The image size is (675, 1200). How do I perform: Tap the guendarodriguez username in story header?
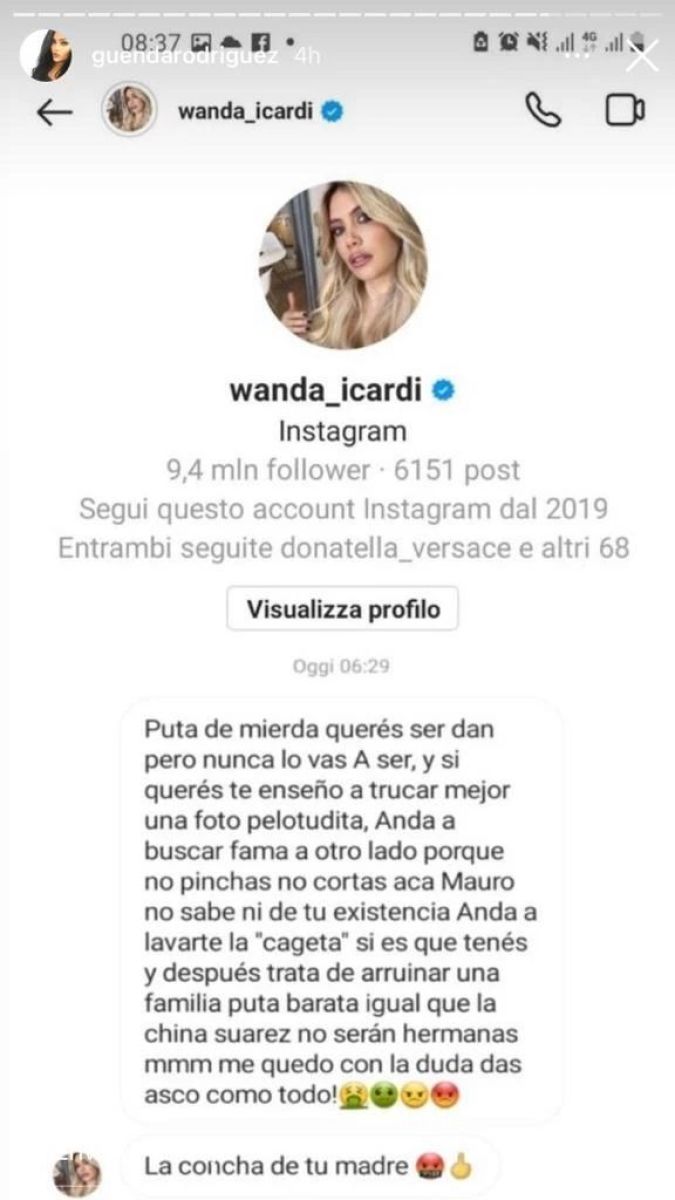186,57
